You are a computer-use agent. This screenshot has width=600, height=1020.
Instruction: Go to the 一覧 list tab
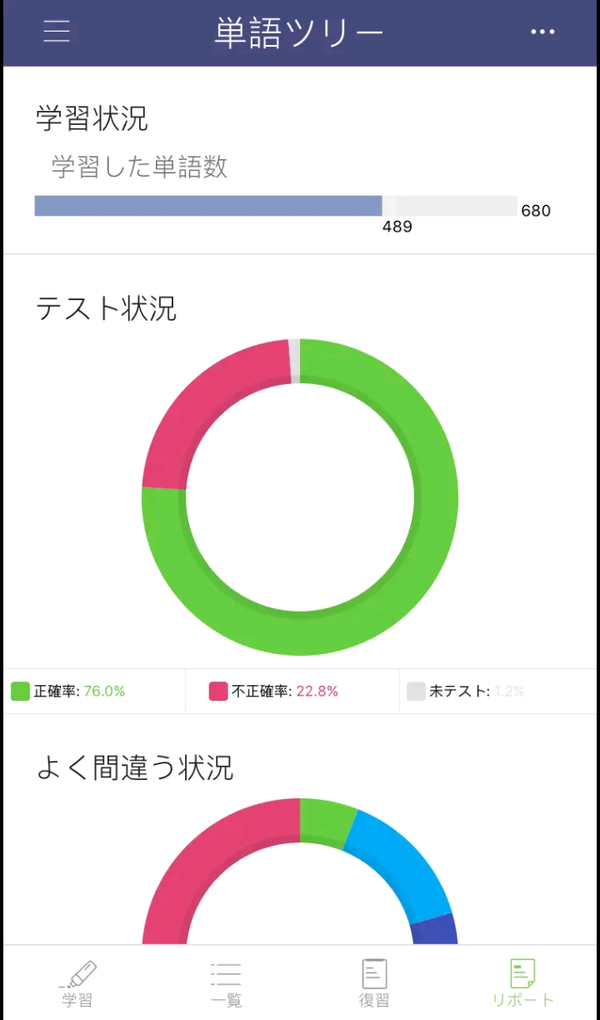click(226, 984)
